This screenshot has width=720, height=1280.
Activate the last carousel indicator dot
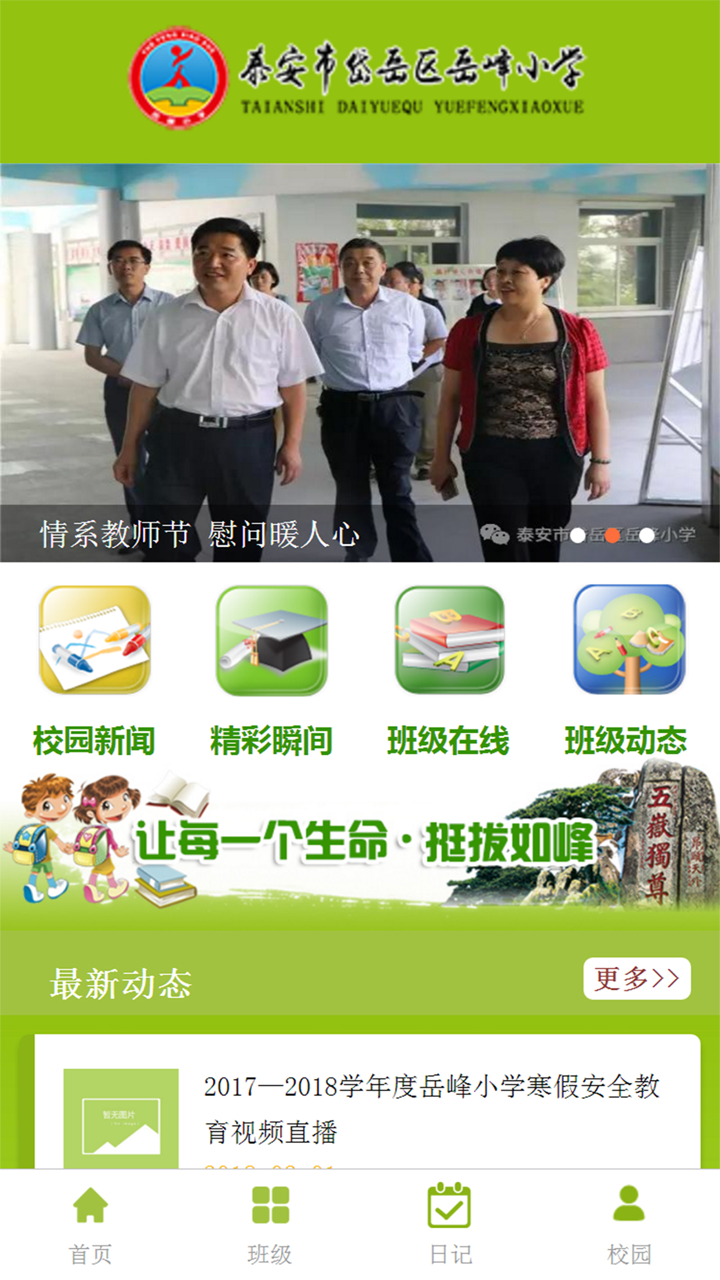[646, 536]
